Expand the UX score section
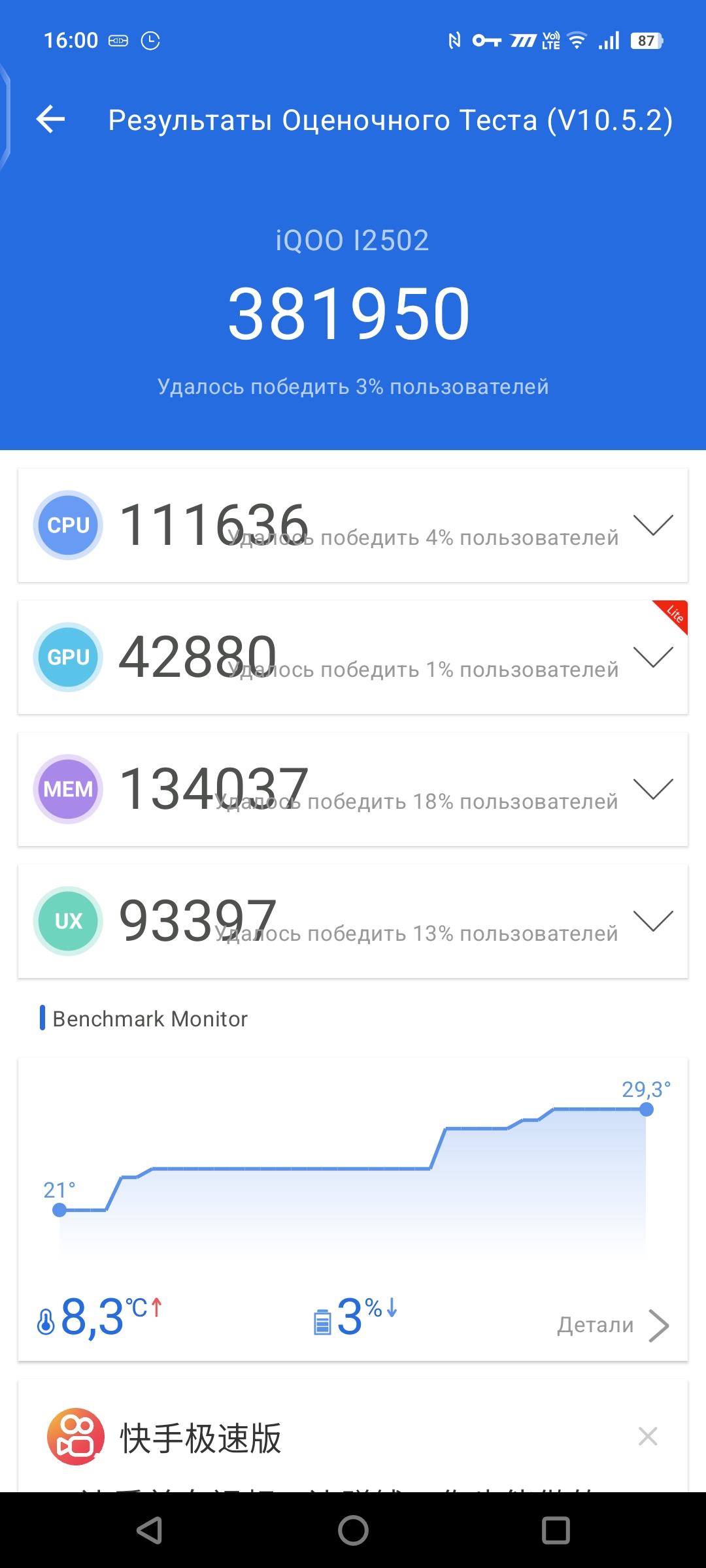Image resolution: width=706 pixels, height=1568 pixels. point(653,921)
